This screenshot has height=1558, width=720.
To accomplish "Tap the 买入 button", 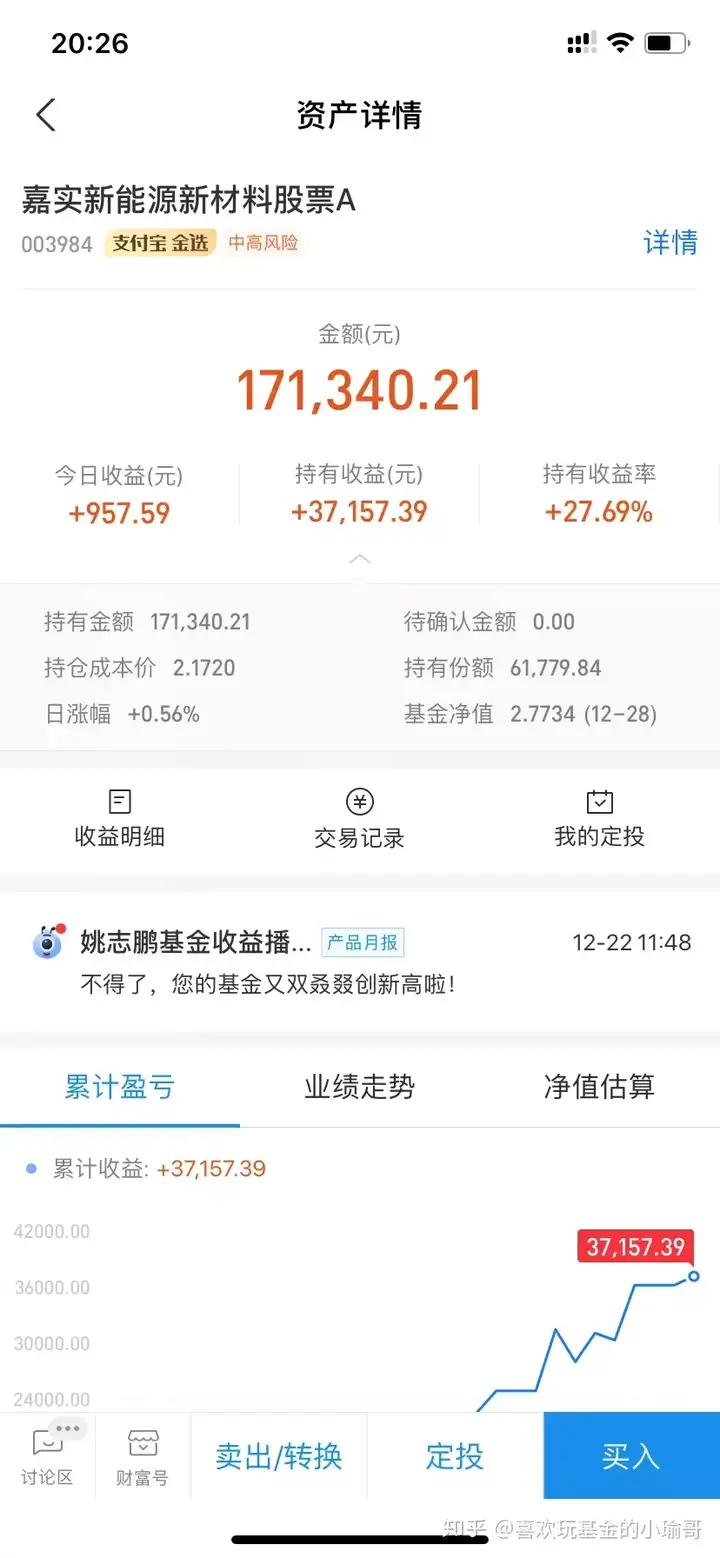I will [x=631, y=1456].
